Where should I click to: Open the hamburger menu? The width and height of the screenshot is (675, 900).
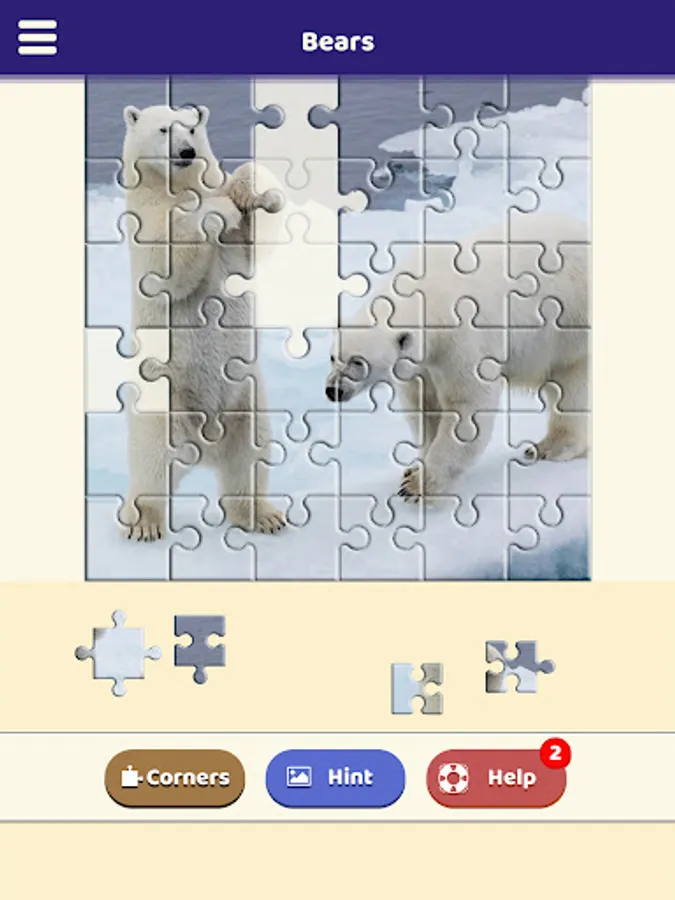point(37,38)
